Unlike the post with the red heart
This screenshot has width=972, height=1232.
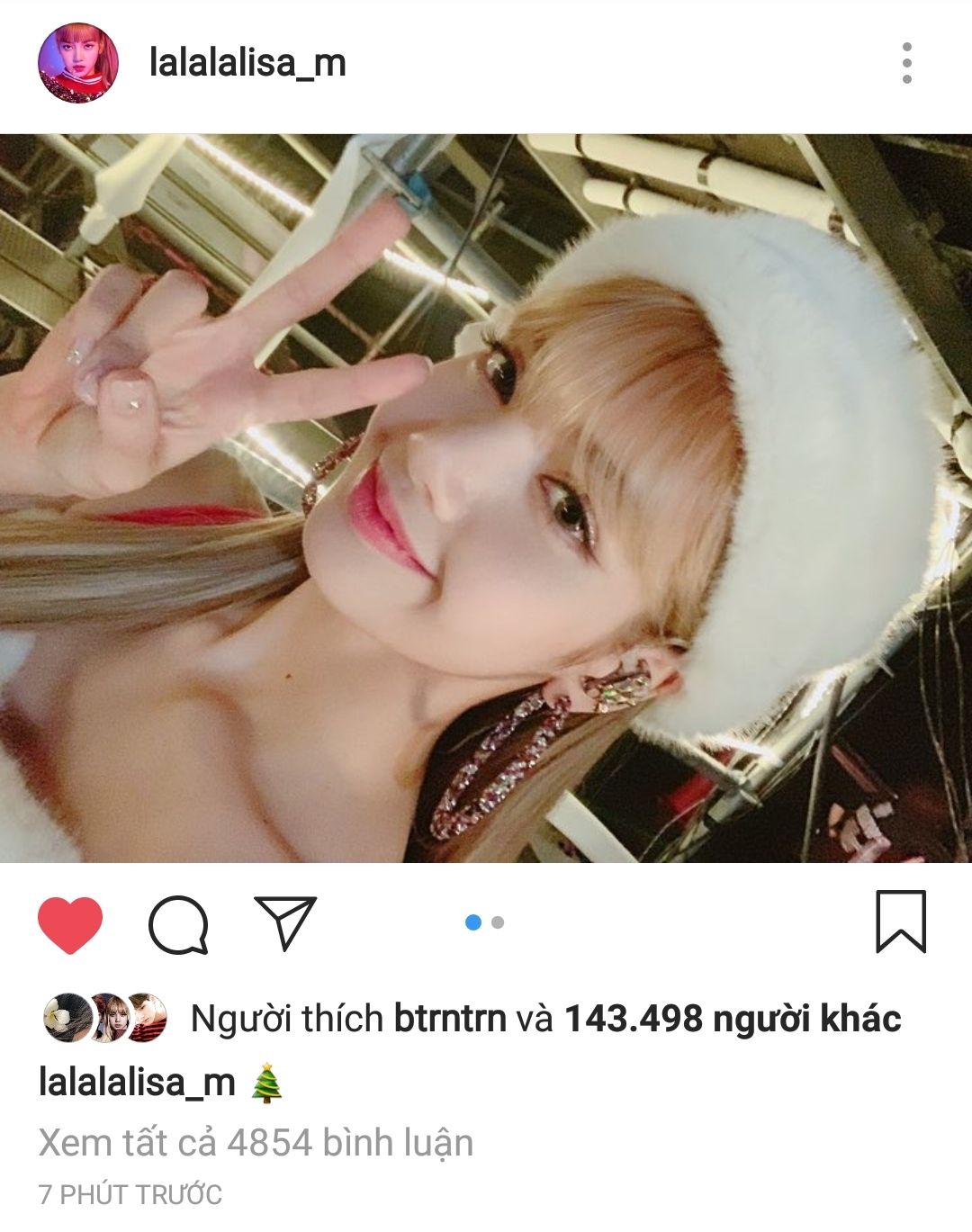(x=70, y=924)
